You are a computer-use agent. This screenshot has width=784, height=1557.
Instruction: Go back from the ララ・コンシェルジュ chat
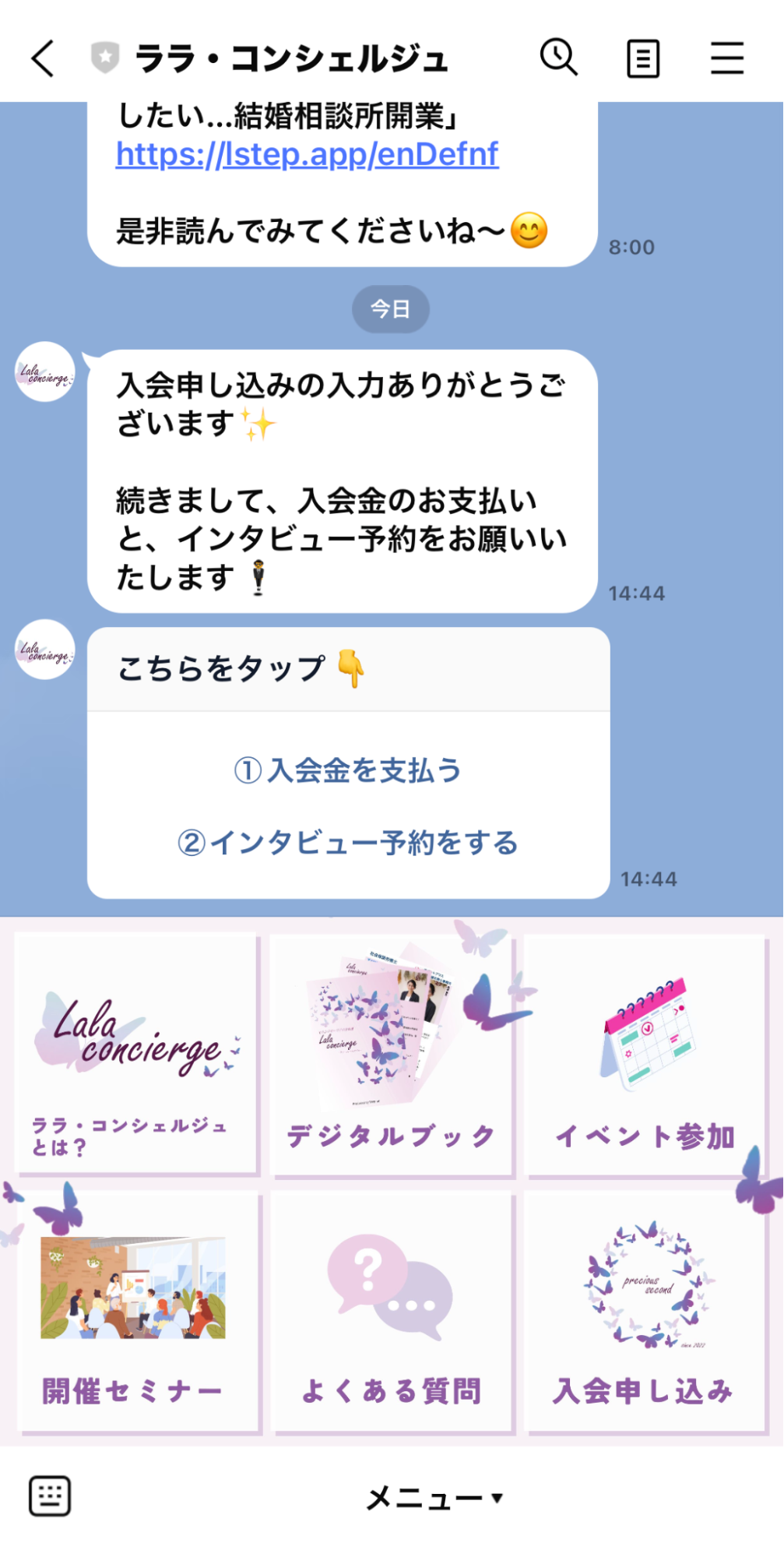[44, 59]
